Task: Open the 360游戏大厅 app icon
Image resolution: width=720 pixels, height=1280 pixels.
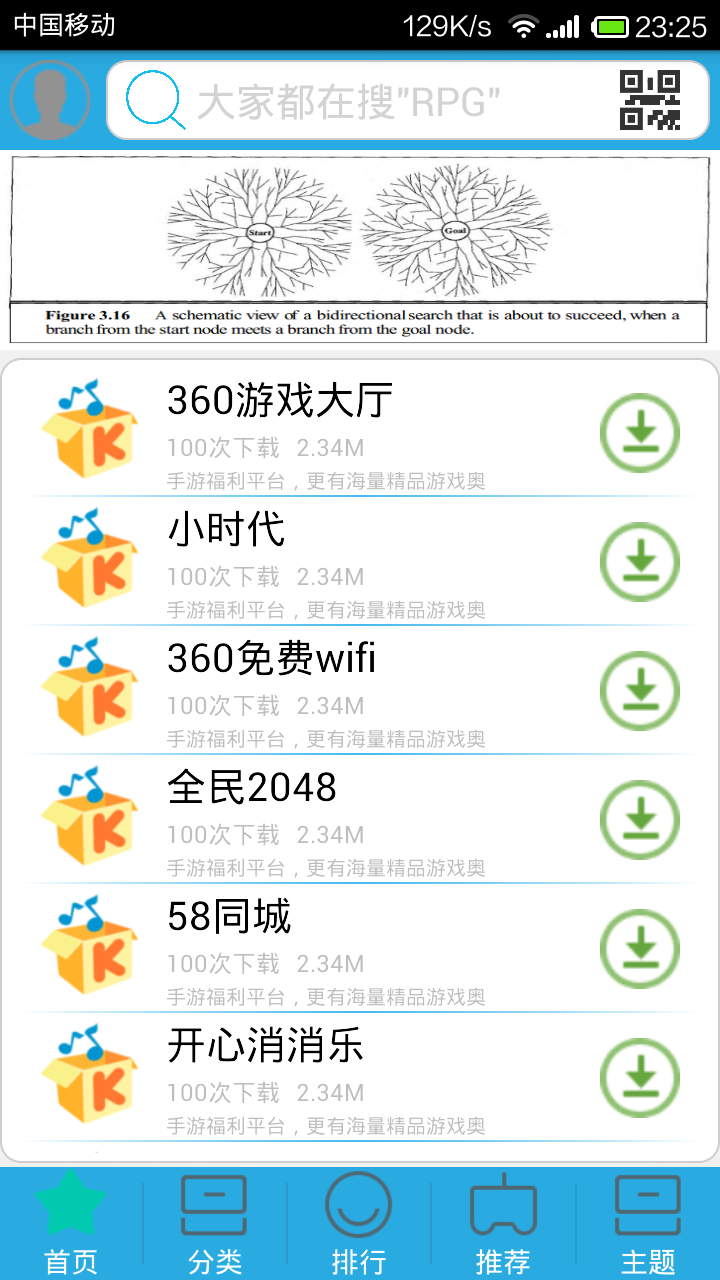Action: (88, 432)
